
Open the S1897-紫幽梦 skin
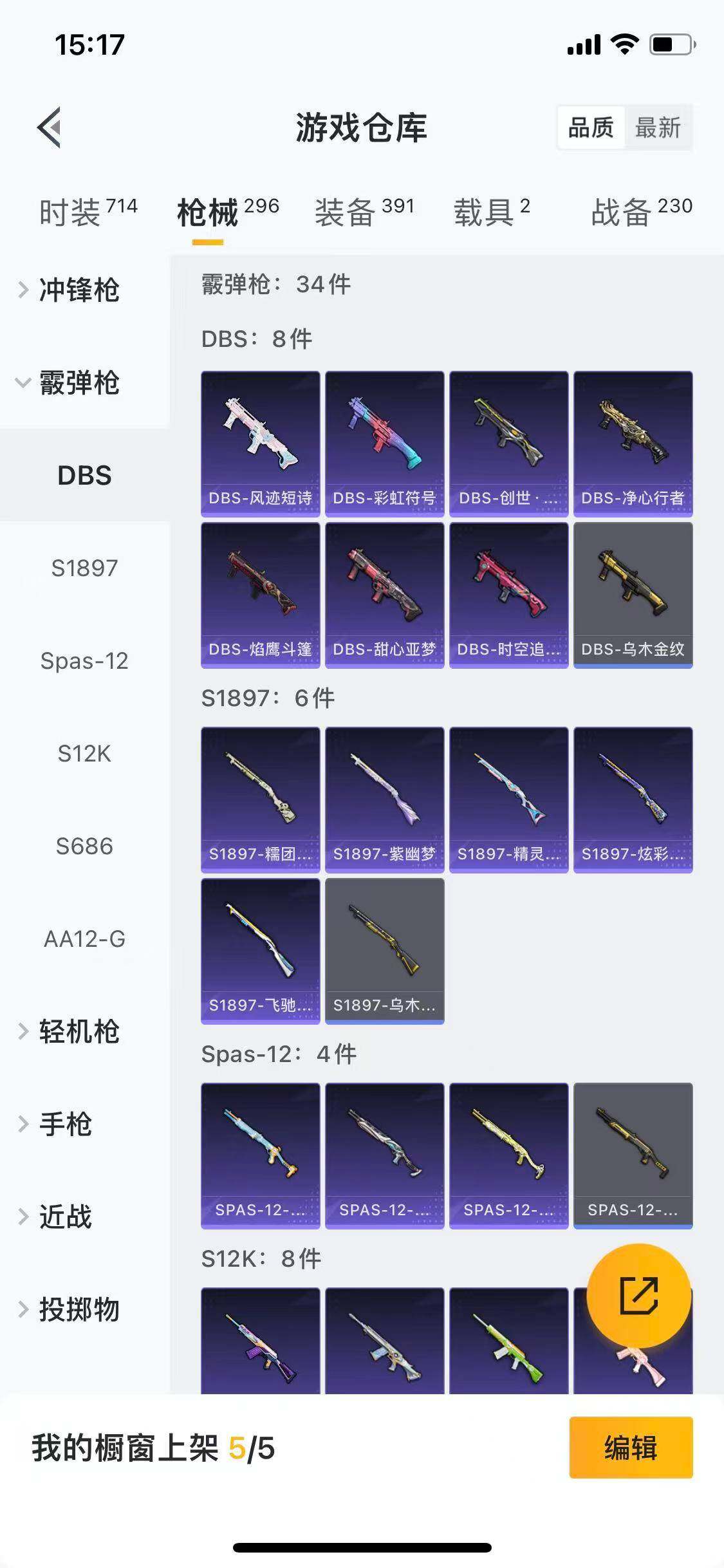(x=384, y=799)
